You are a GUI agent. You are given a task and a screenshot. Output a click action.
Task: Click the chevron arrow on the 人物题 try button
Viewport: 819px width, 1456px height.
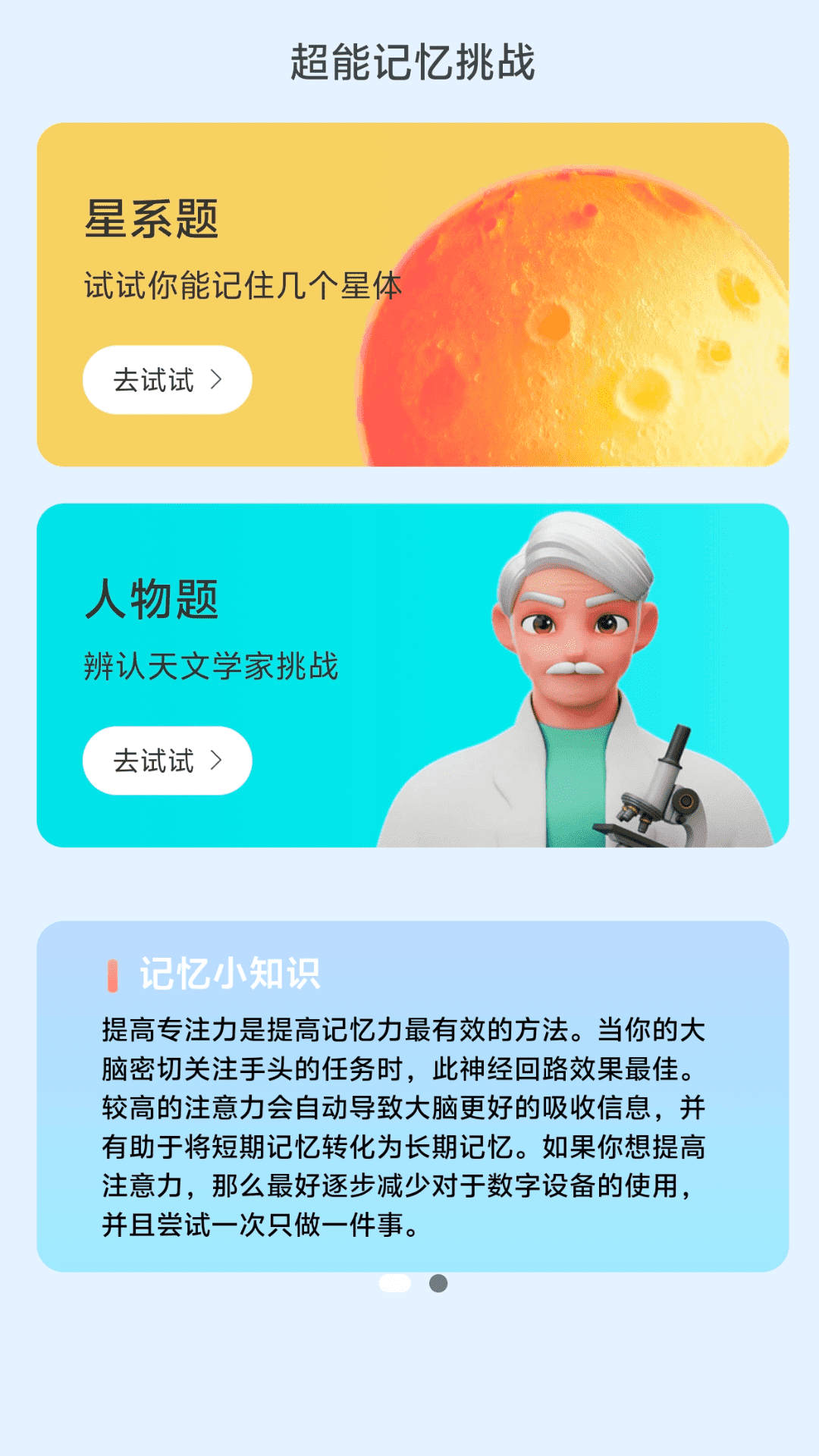coord(218,760)
